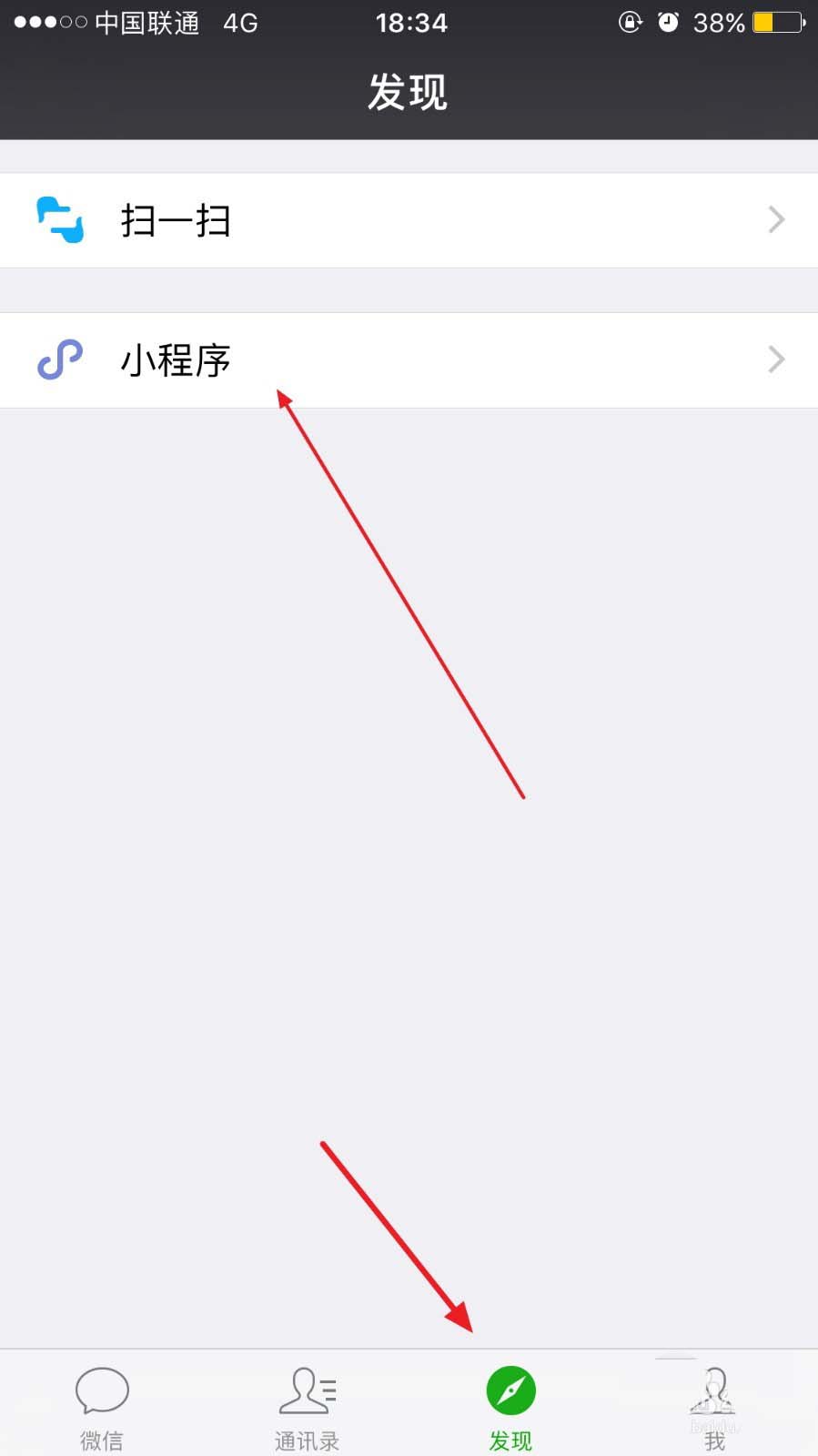818x1456 pixels.
Task: Click the contacts person icon
Action: click(306, 1390)
